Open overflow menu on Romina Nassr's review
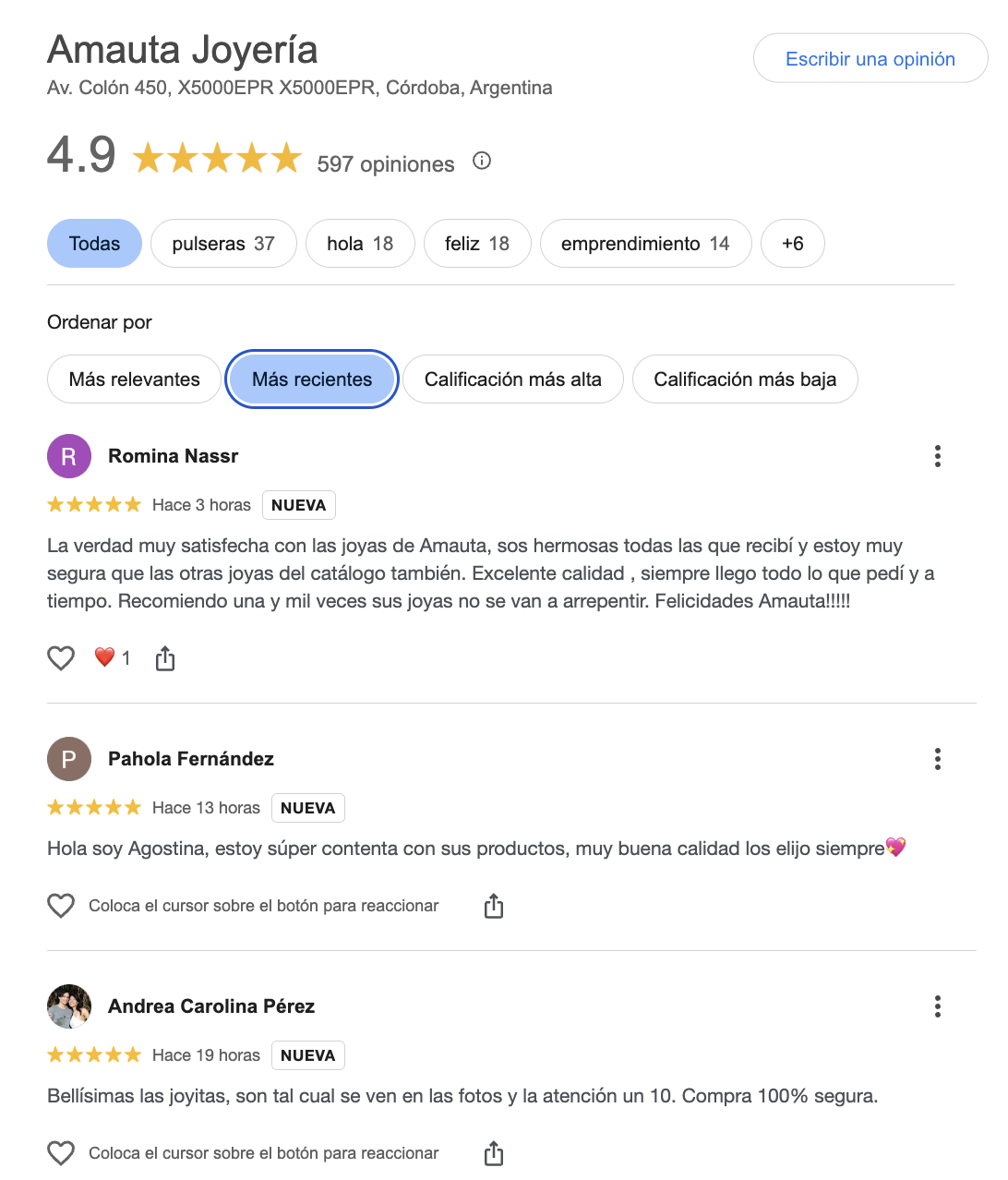The image size is (1008, 1180). (937, 456)
